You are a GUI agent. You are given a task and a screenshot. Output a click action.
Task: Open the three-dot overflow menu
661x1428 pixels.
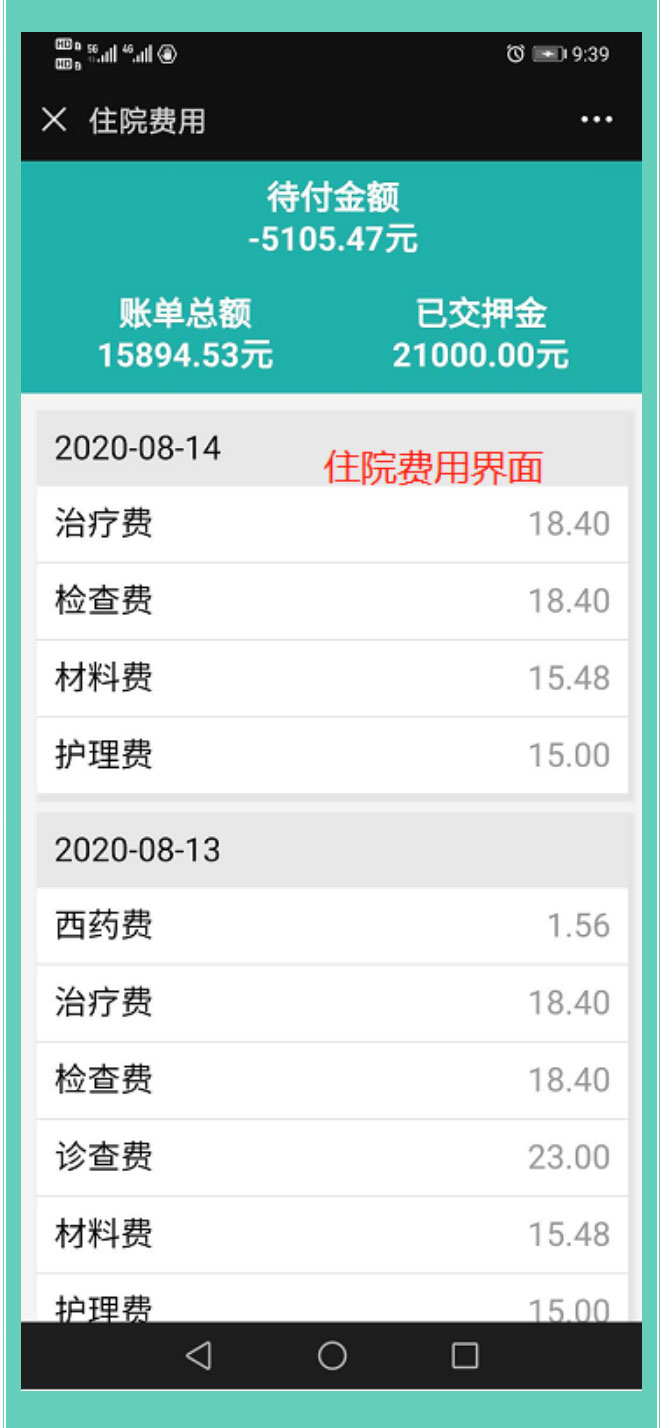click(x=597, y=120)
